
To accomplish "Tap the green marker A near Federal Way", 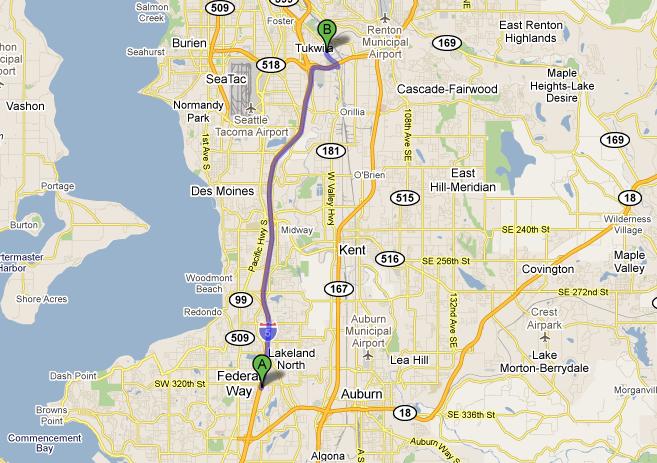I will click(262, 366).
